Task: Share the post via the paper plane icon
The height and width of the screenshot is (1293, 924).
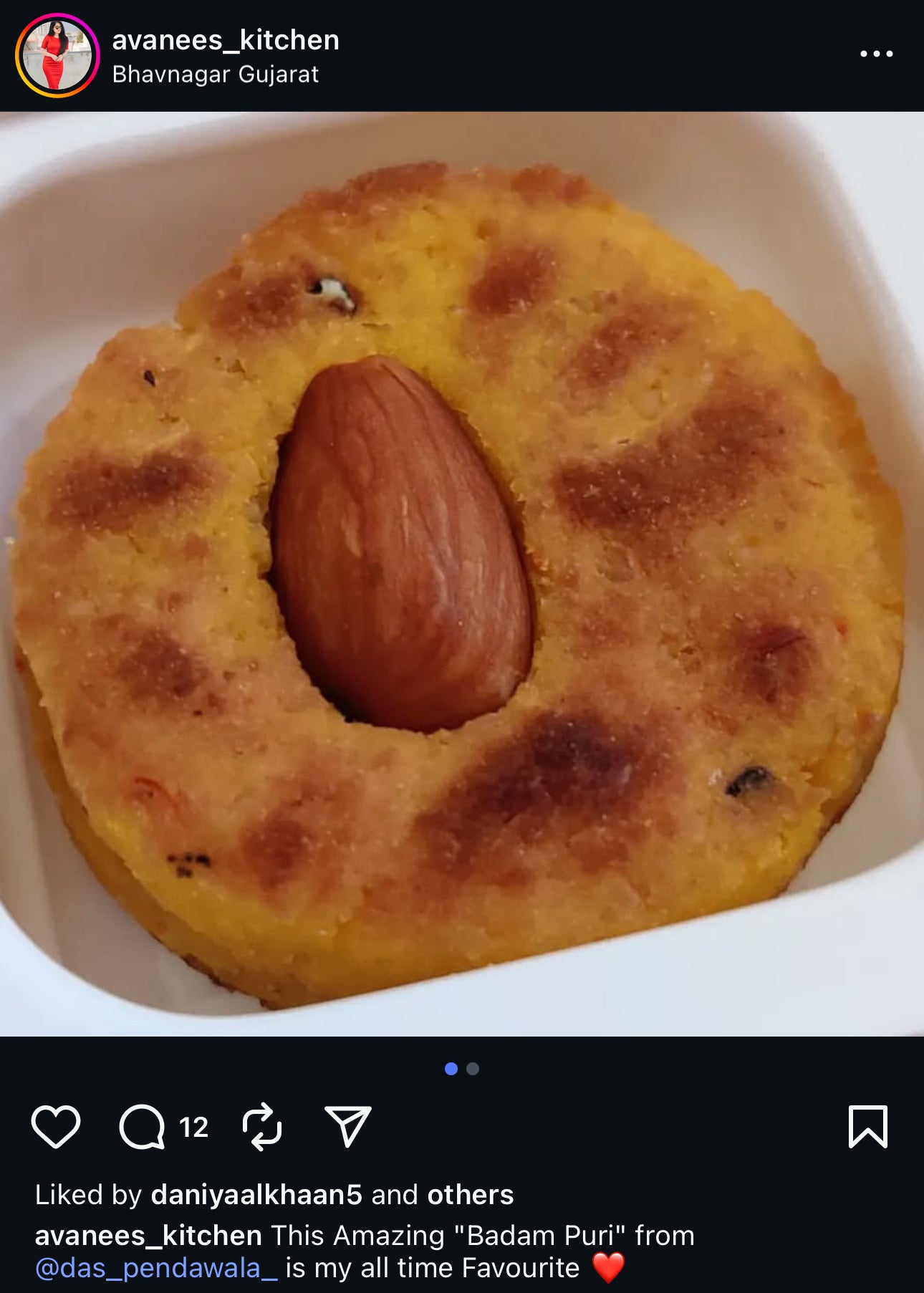Action: pyautogui.click(x=347, y=1127)
